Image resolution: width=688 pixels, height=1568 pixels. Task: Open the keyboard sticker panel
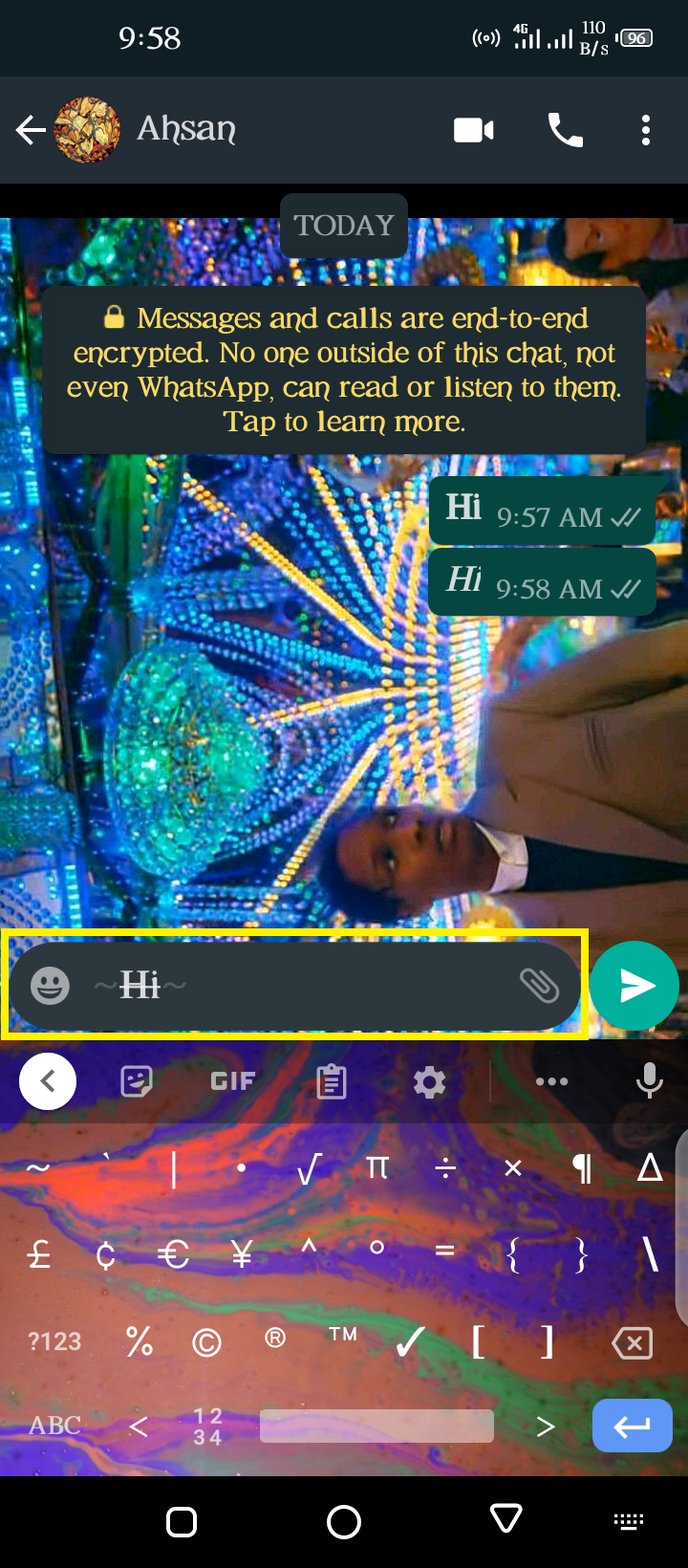pos(137,1081)
